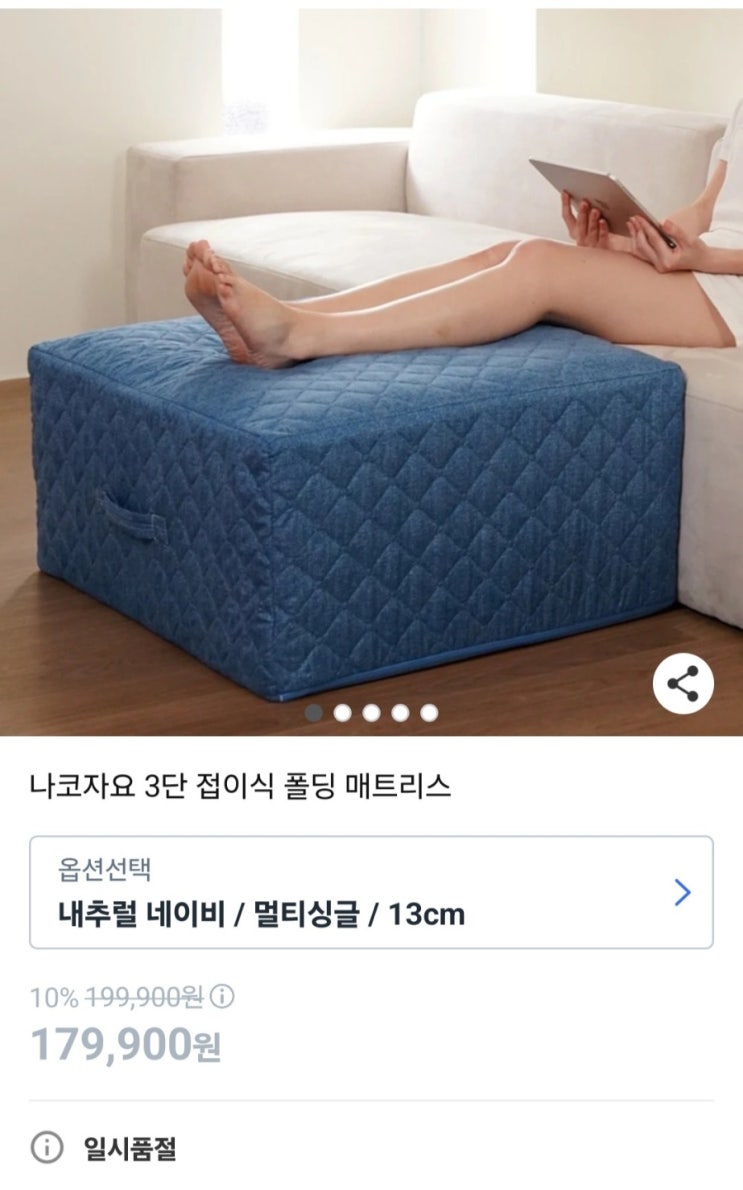Image resolution: width=743 pixels, height=1190 pixels.
Task: Tap the info icon beside 199,900원
Action: coord(222,996)
